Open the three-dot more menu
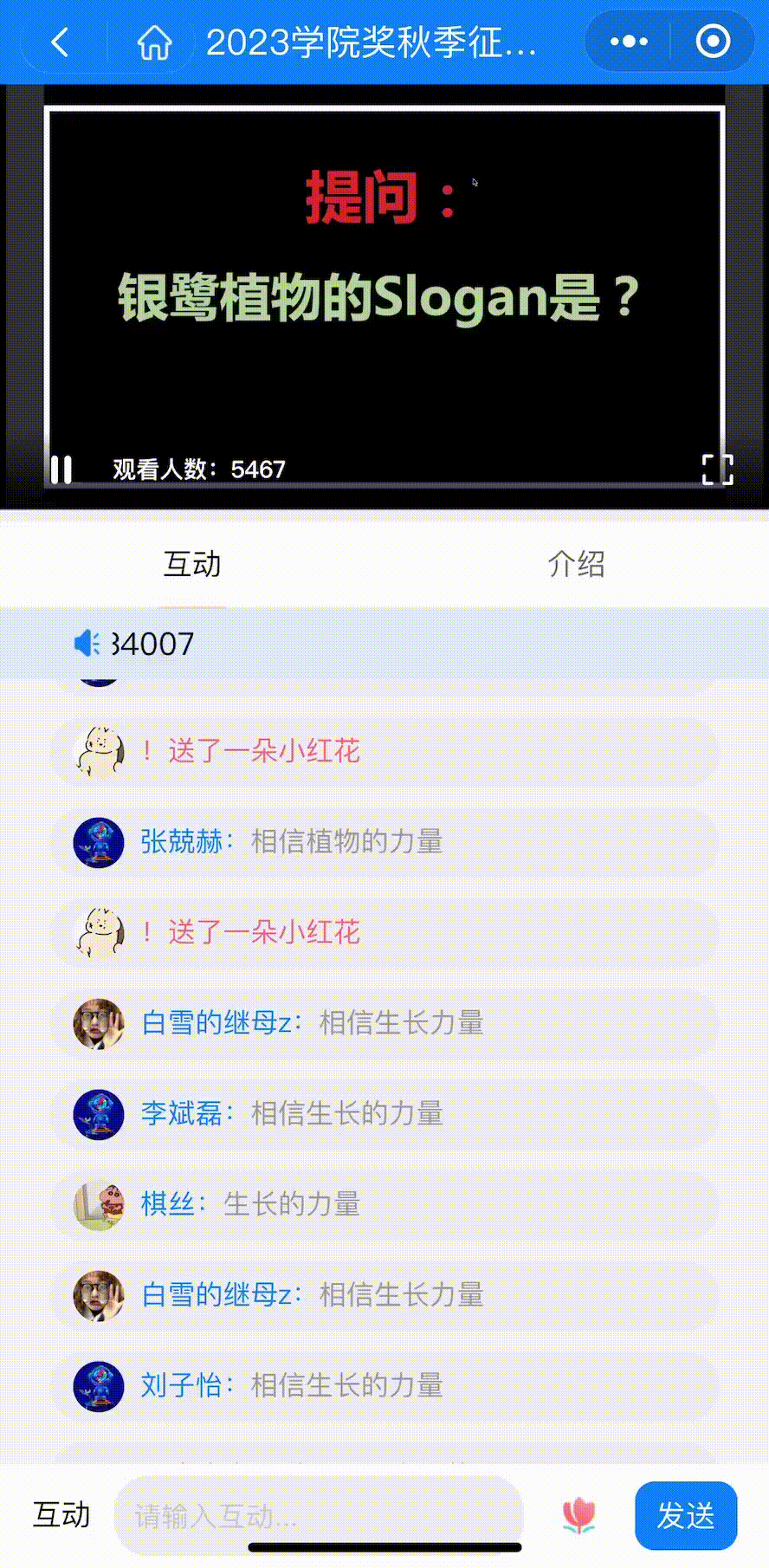Image resolution: width=769 pixels, height=1568 pixels. point(629,42)
